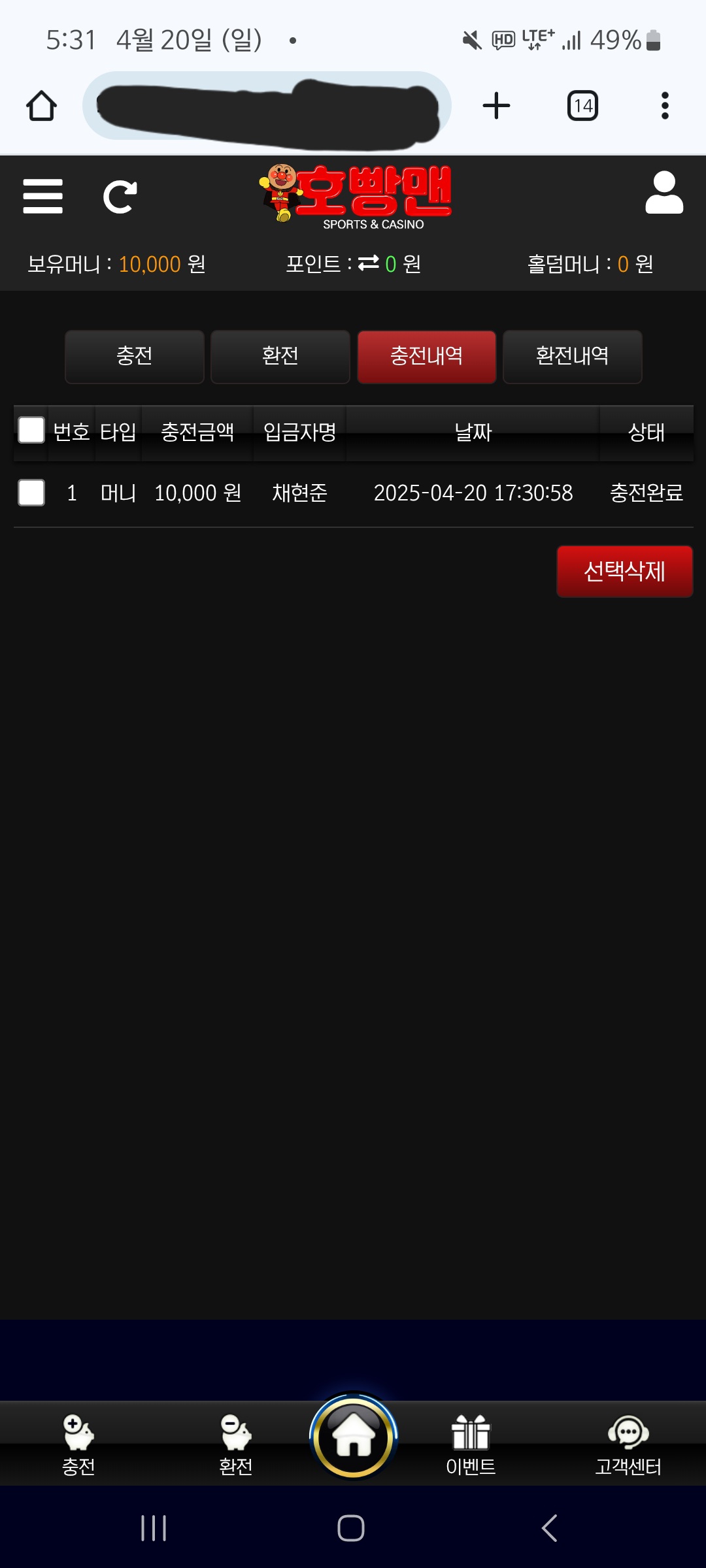
Task: Open the browser overflow menu
Action: (x=665, y=106)
